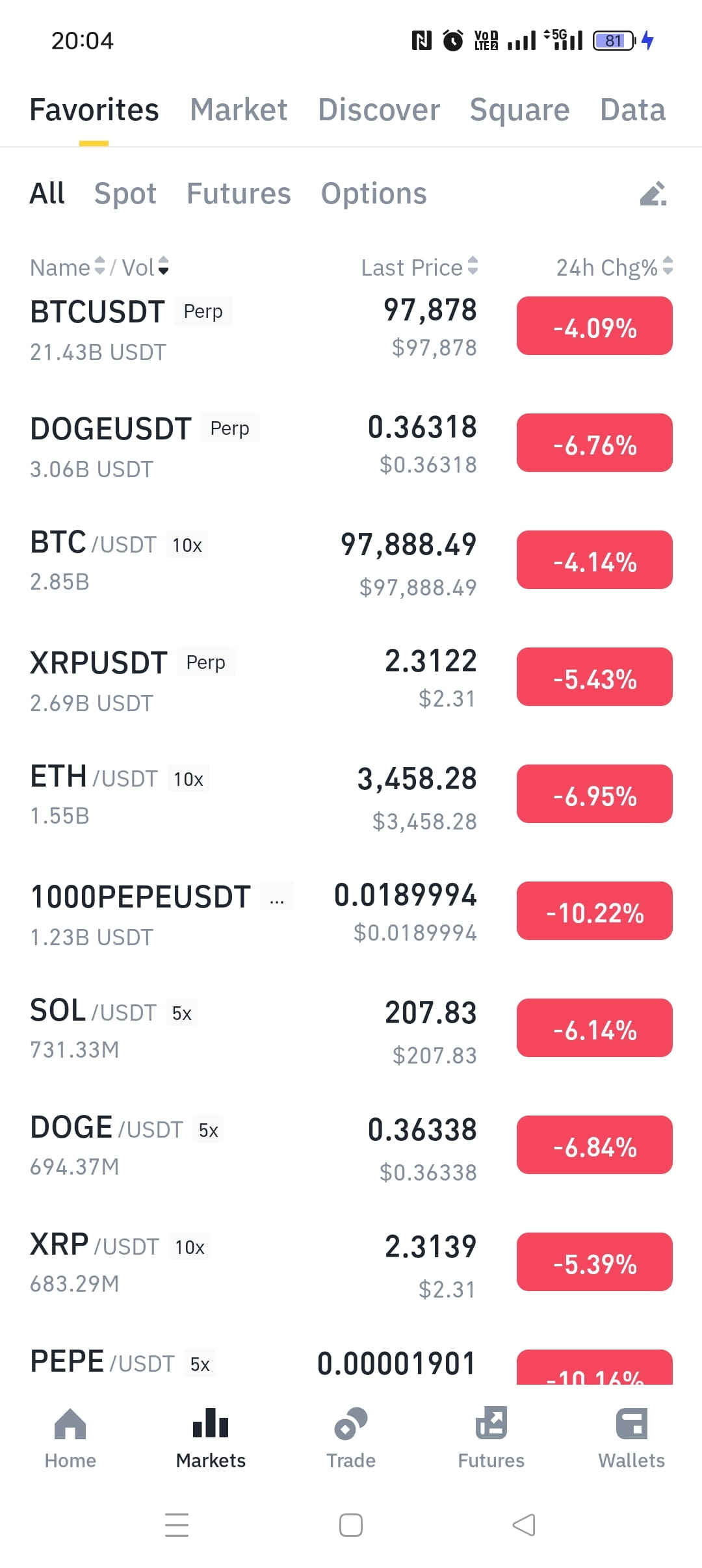The width and height of the screenshot is (702, 1568).
Task: Show Options favorites
Action: [374, 194]
